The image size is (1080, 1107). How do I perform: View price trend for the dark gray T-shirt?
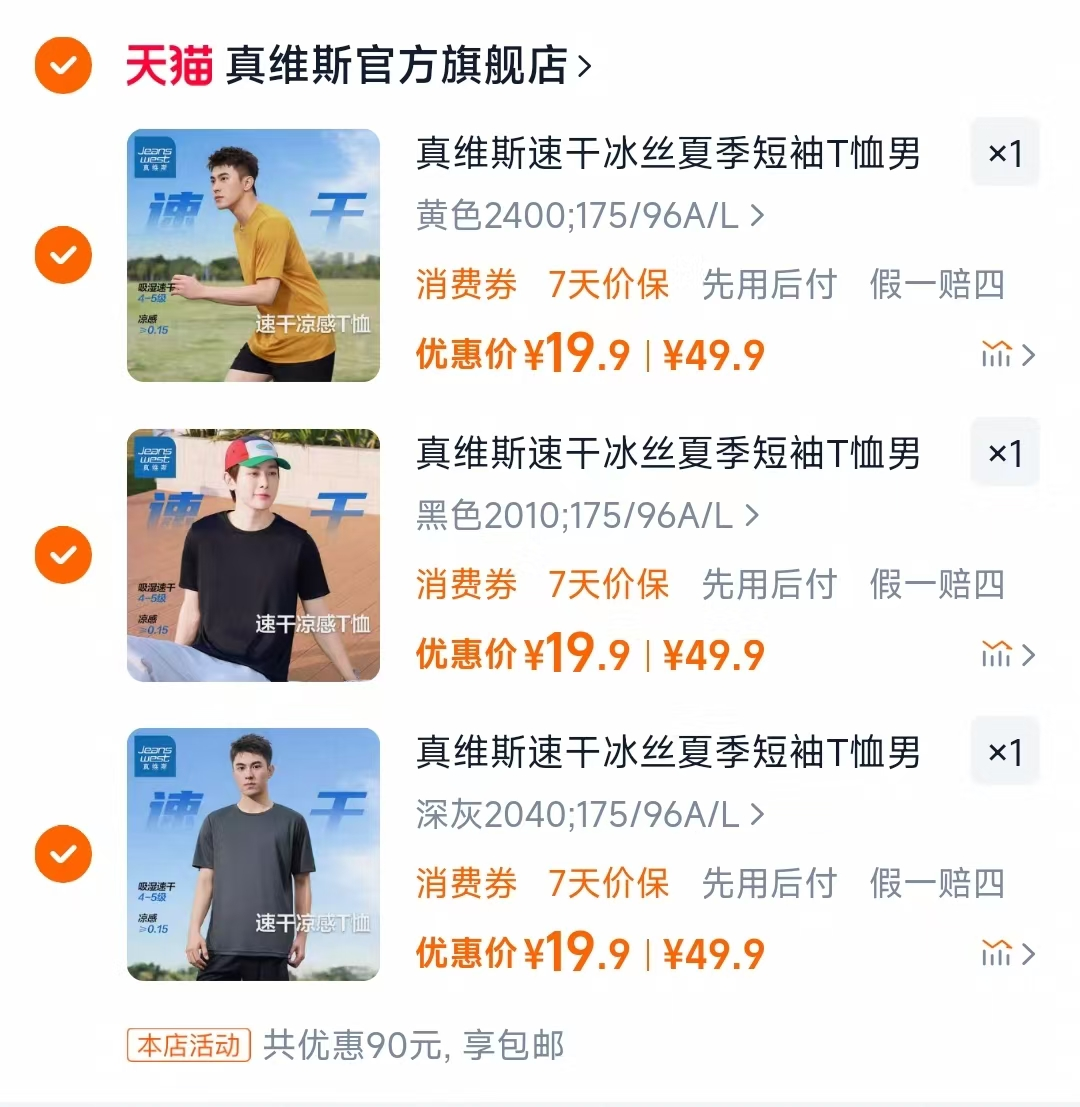(1007, 953)
